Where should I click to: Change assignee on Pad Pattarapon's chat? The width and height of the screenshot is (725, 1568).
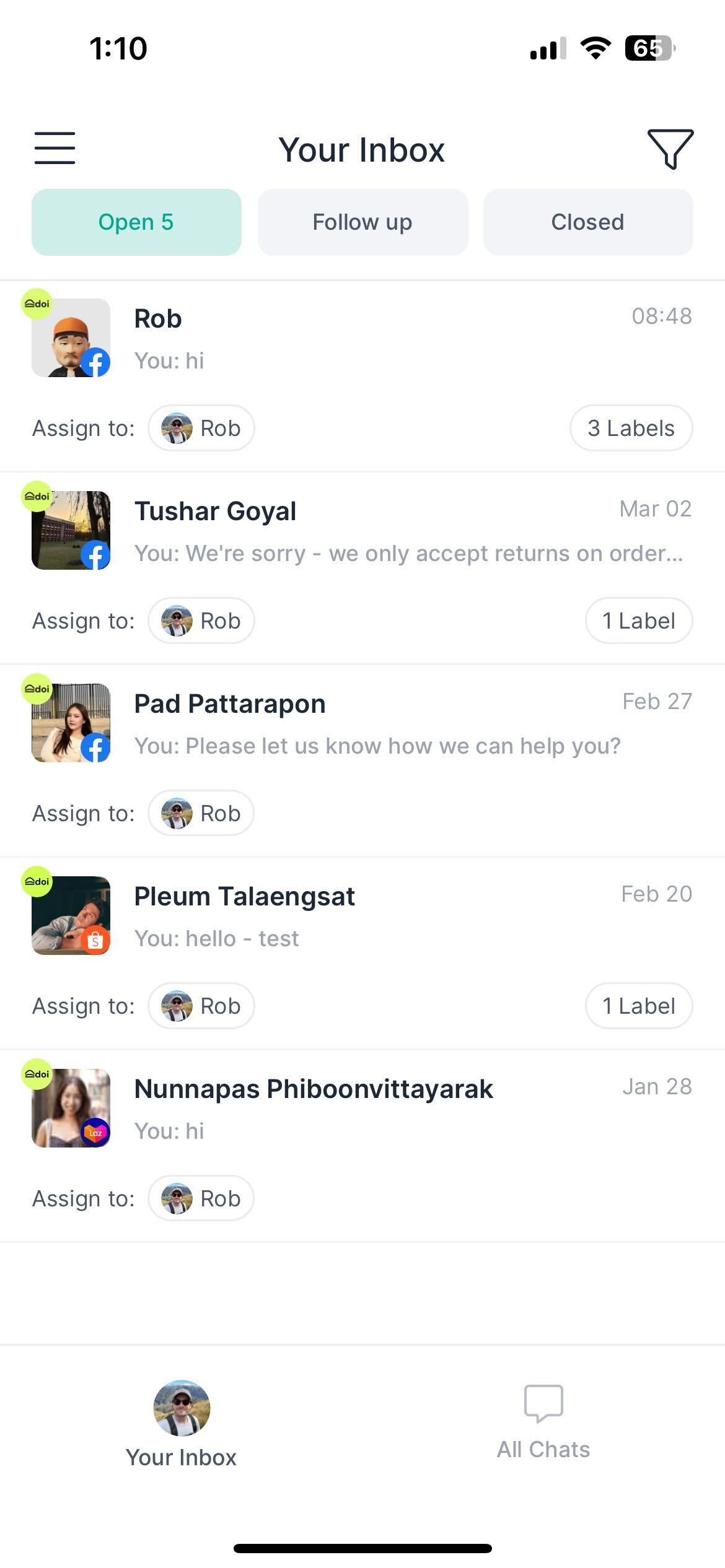[x=201, y=814]
